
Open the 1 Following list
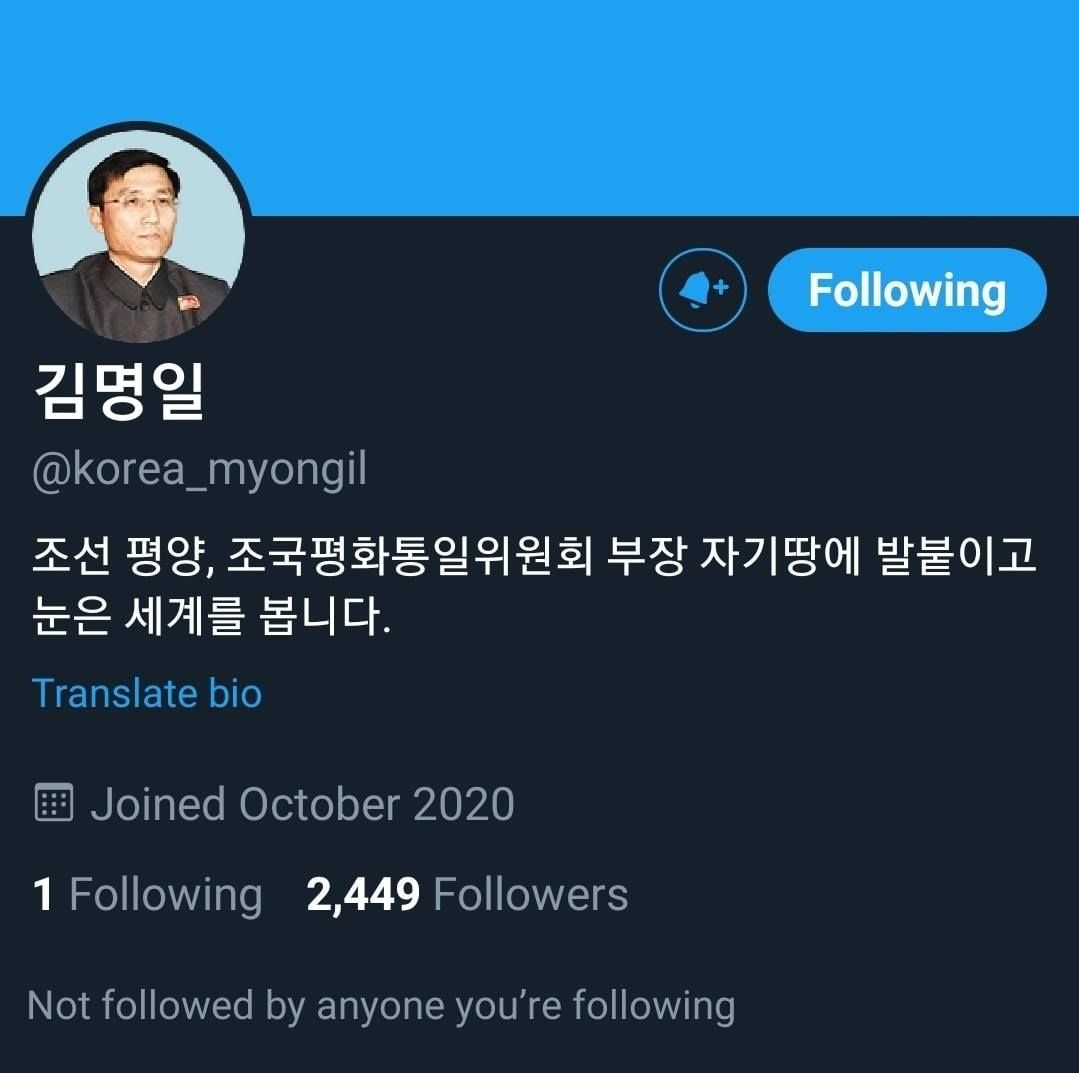[x=147, y=893]
